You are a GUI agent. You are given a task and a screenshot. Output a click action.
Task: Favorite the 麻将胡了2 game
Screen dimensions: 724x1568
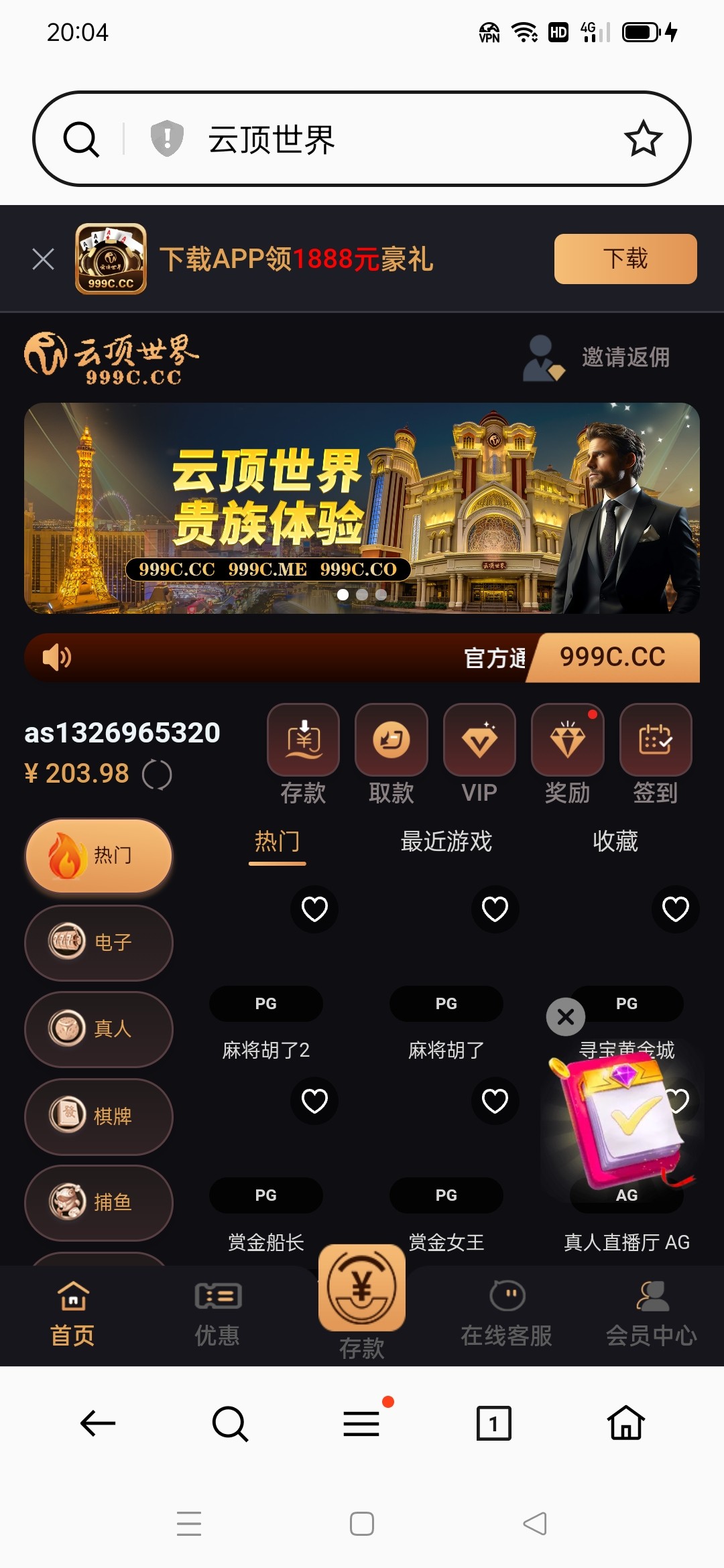[x=314, y=909]
